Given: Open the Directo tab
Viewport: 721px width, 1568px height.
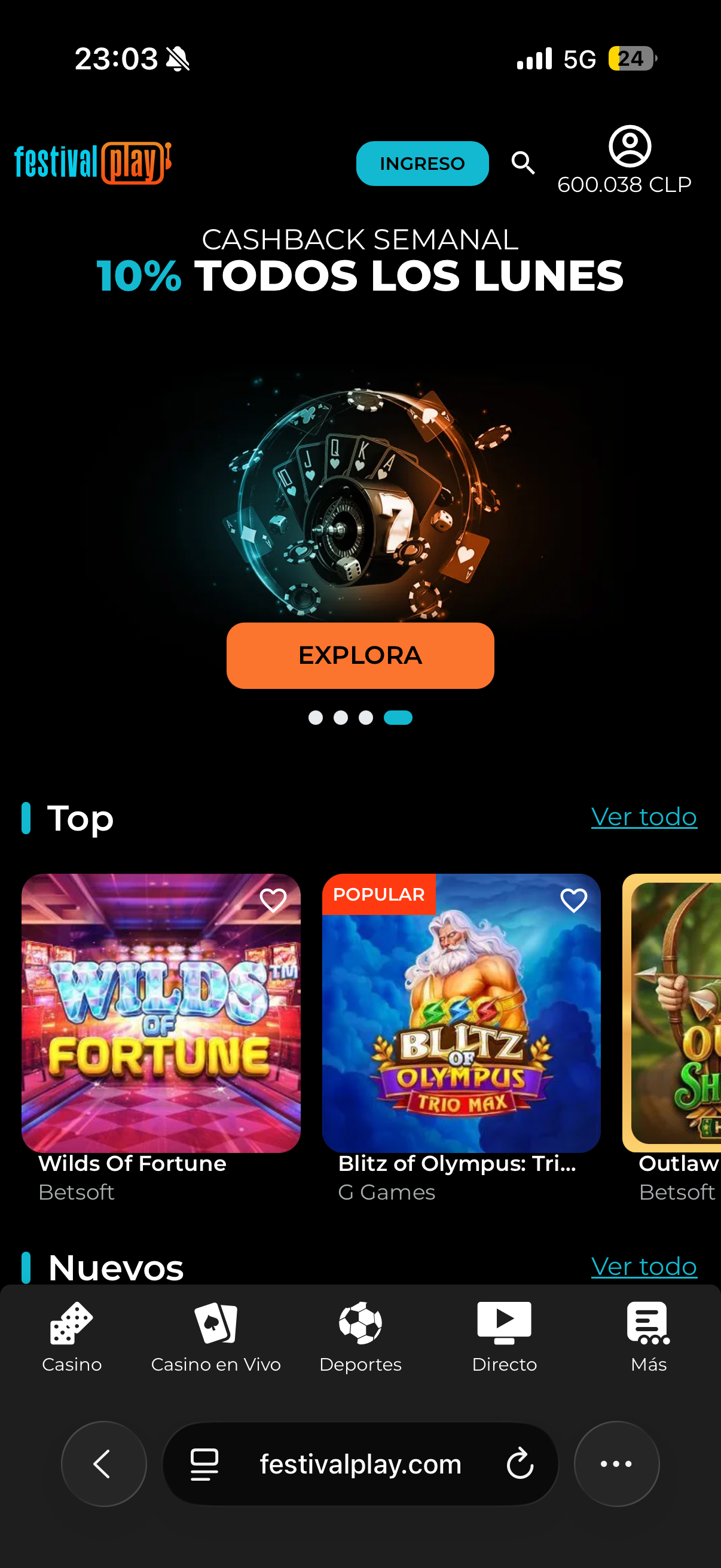Looking at the screenshot, I should pyautogui.click(x=505, y=1337).
